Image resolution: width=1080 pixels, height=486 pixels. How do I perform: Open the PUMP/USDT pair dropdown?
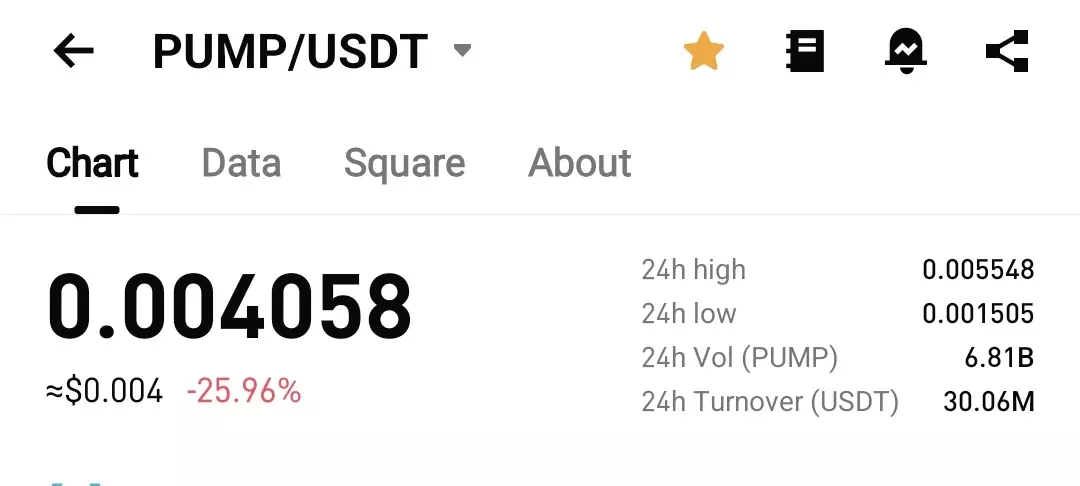click(461, 51)
